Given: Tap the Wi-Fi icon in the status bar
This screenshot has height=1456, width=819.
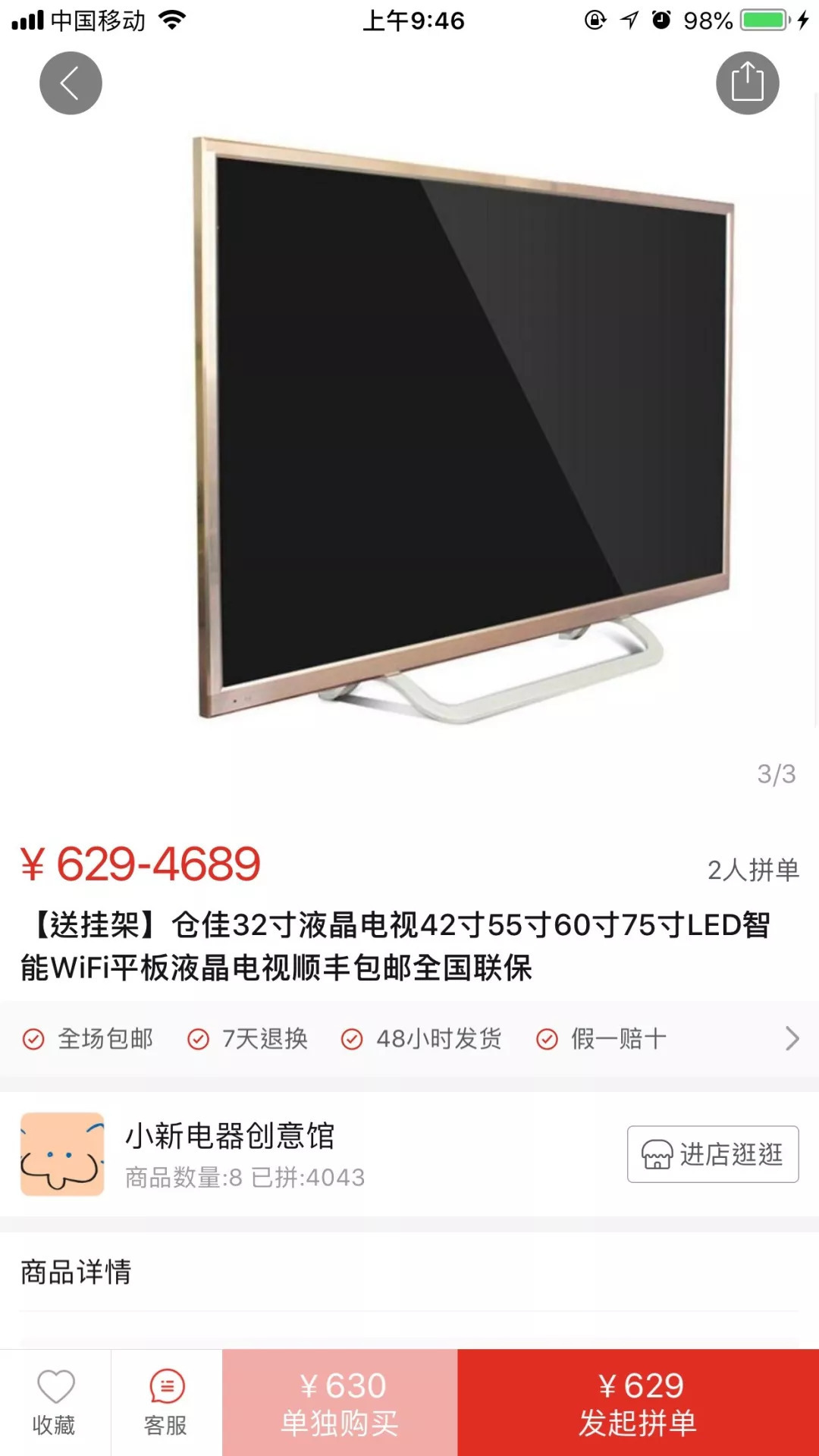Looking at the screenshot, I should point(171,21).
